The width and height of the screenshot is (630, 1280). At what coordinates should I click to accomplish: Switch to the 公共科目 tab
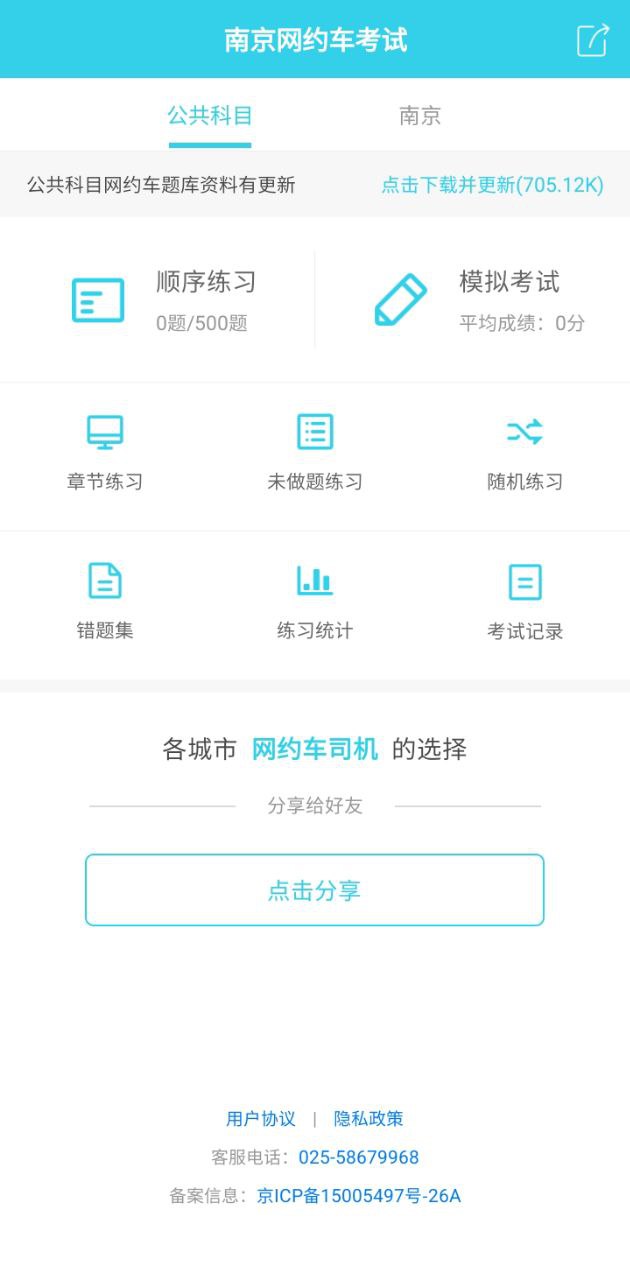point(210,116)
